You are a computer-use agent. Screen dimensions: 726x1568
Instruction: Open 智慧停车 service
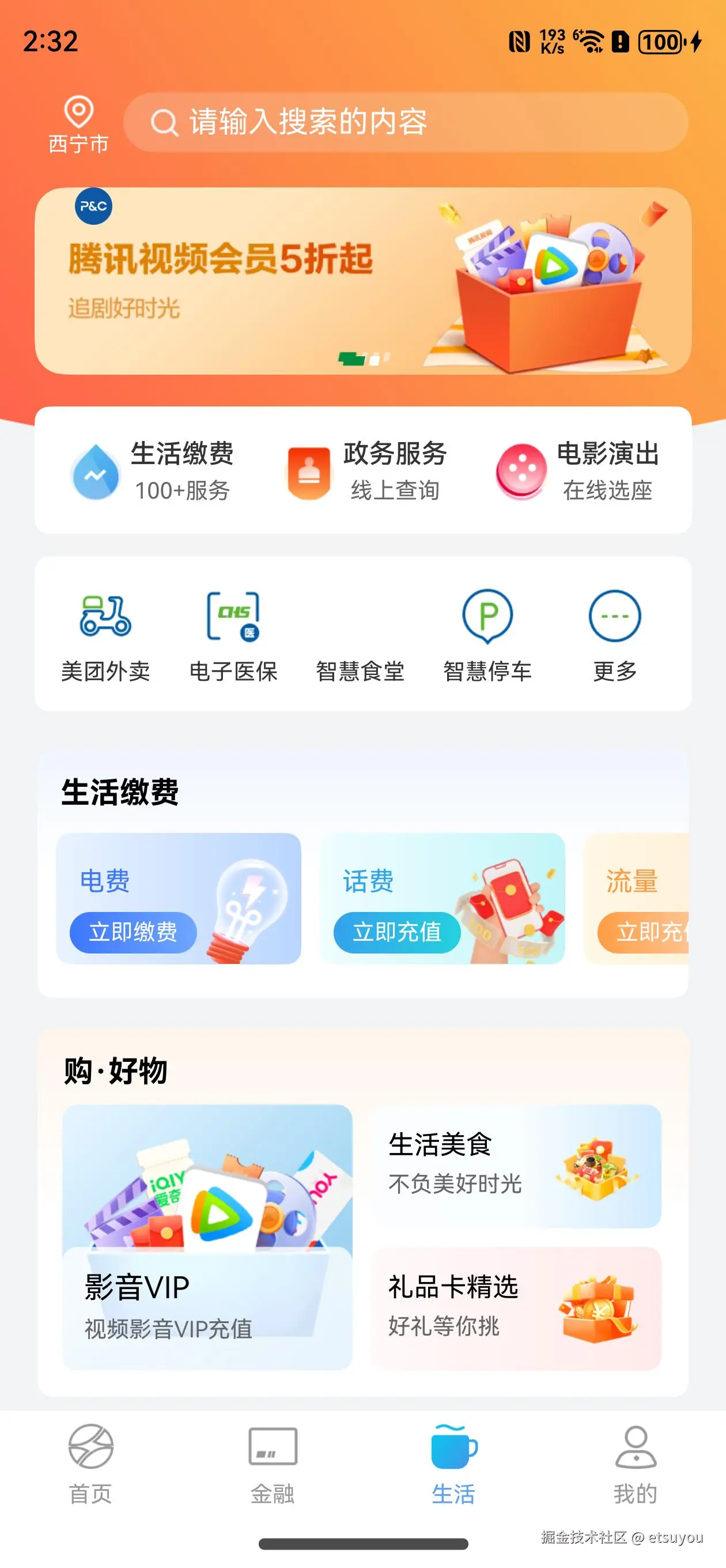(487, 636)
